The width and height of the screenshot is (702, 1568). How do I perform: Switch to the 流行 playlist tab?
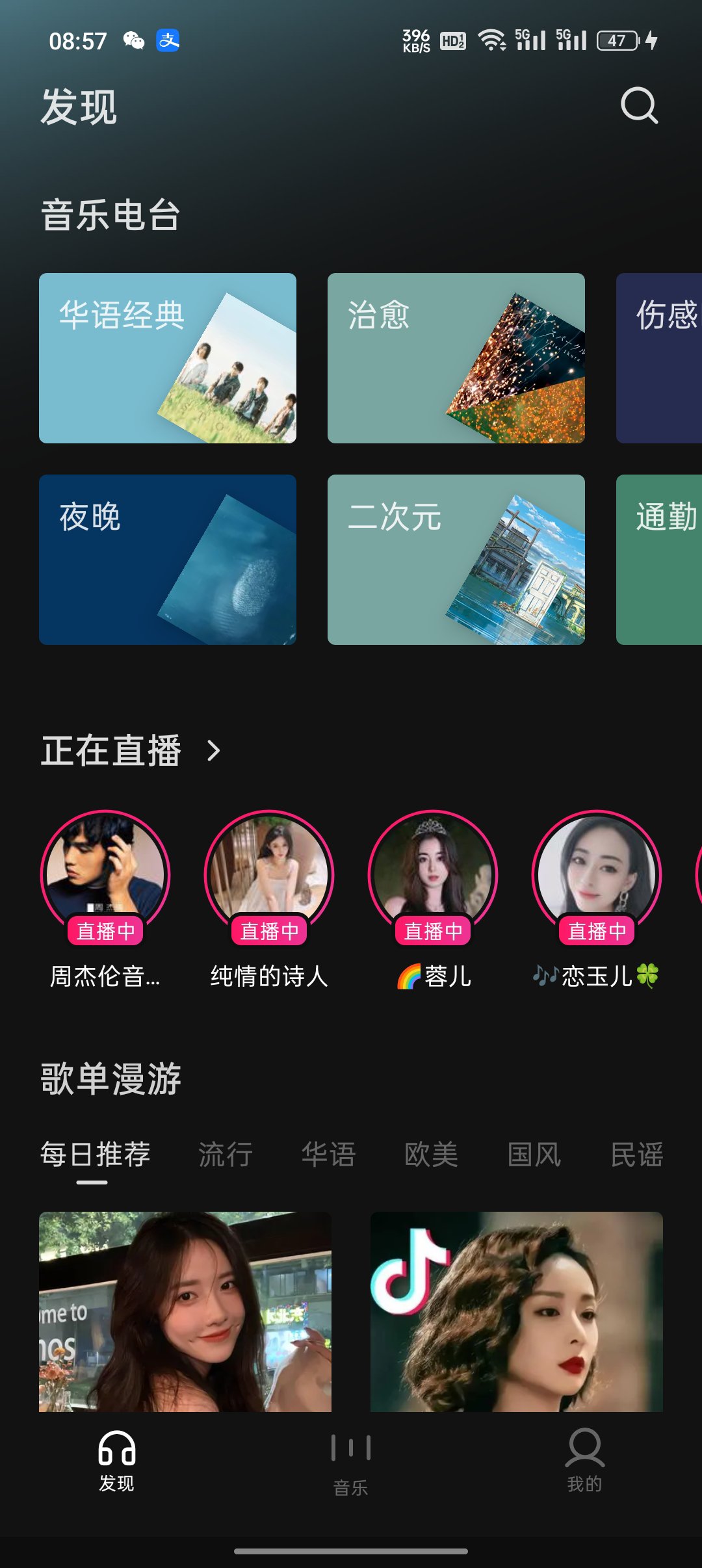tap(225, 1155)
